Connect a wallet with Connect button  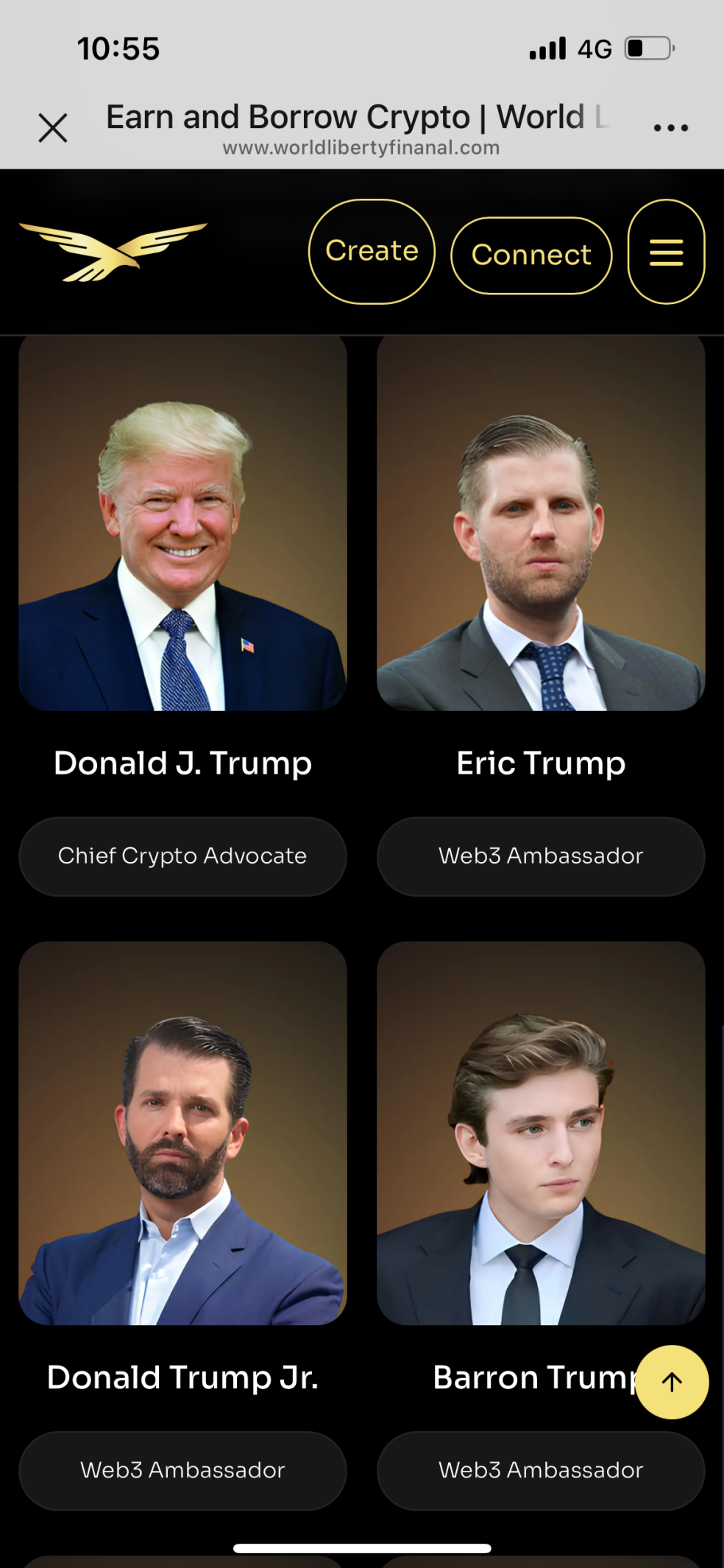530,255
